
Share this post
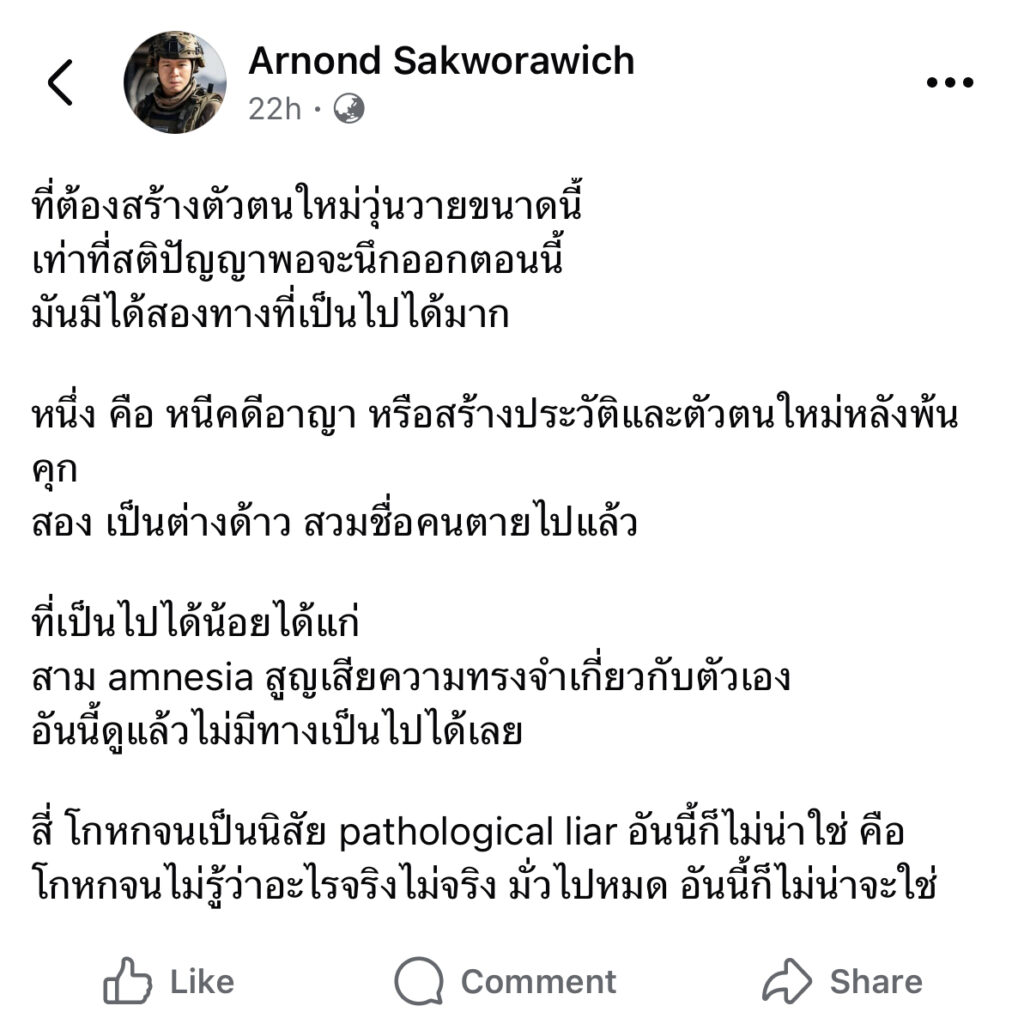(842, 981)
